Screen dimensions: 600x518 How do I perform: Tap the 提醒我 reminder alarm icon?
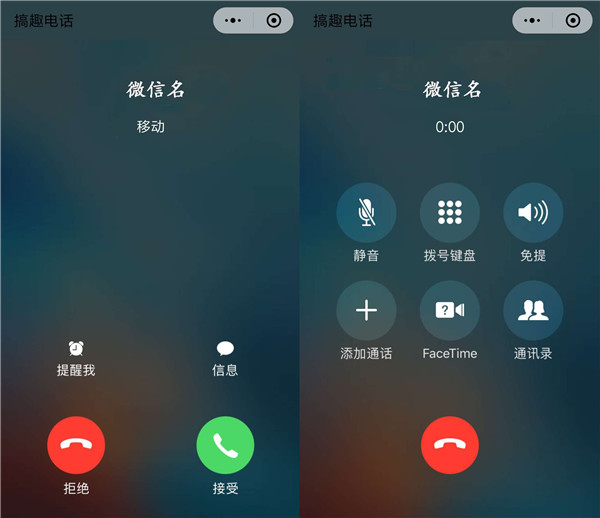76,349
